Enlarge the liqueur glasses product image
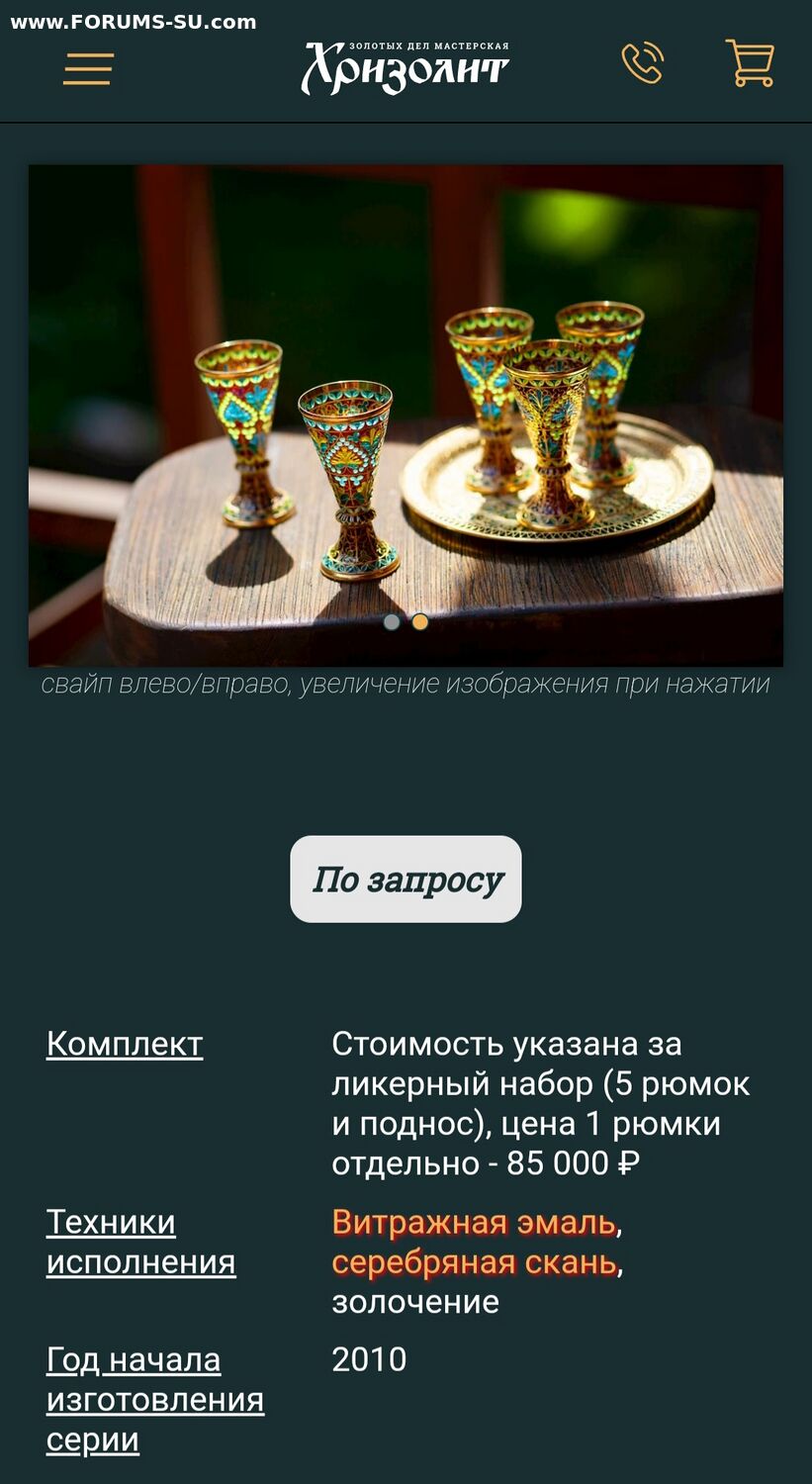This screenshot has width=812, height=1484. click(x=406, y=416)
